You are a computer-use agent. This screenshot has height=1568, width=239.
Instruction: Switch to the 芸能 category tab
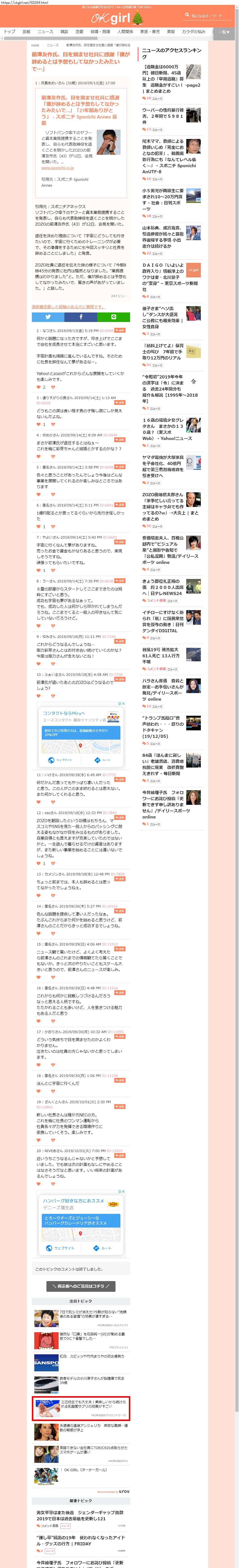(x=26, y=32)
